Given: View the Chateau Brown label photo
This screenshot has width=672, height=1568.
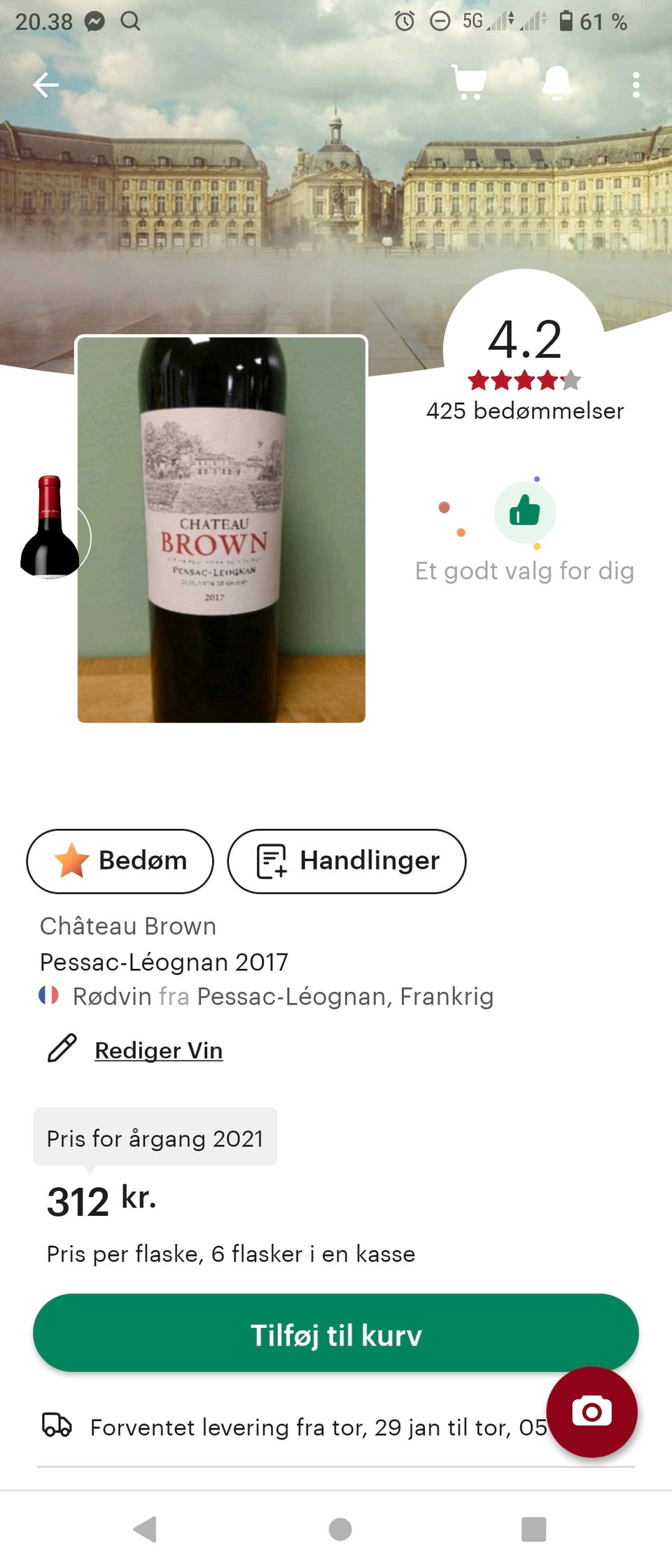Looking at the screenshot, I should (221, 529).
